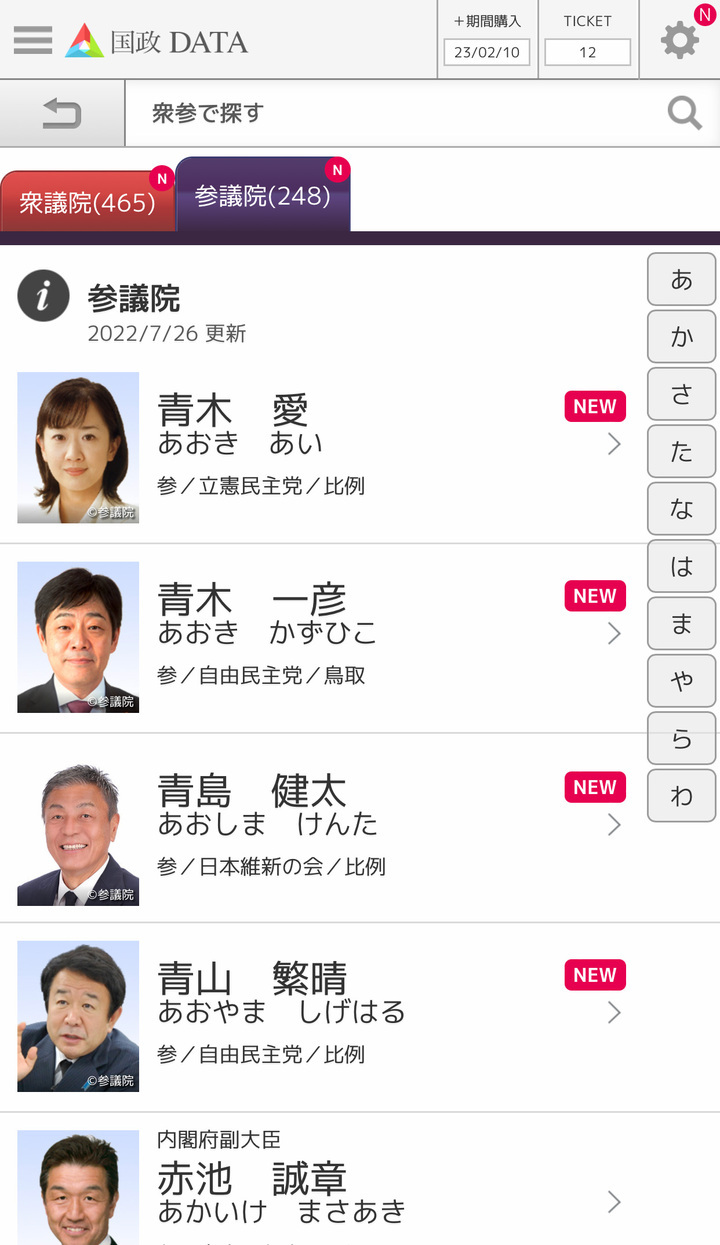Go to the ま section

[x=682, y=624]
